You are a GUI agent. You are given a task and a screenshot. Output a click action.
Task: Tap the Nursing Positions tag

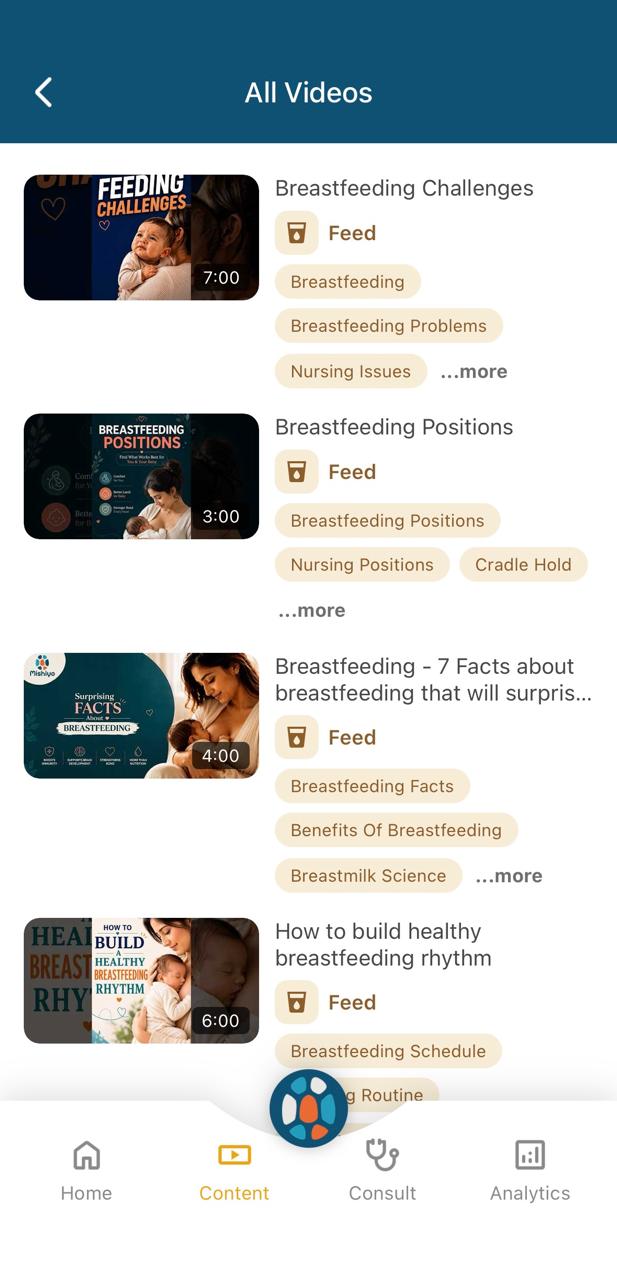pyautogui.click(x=362, y=565)
